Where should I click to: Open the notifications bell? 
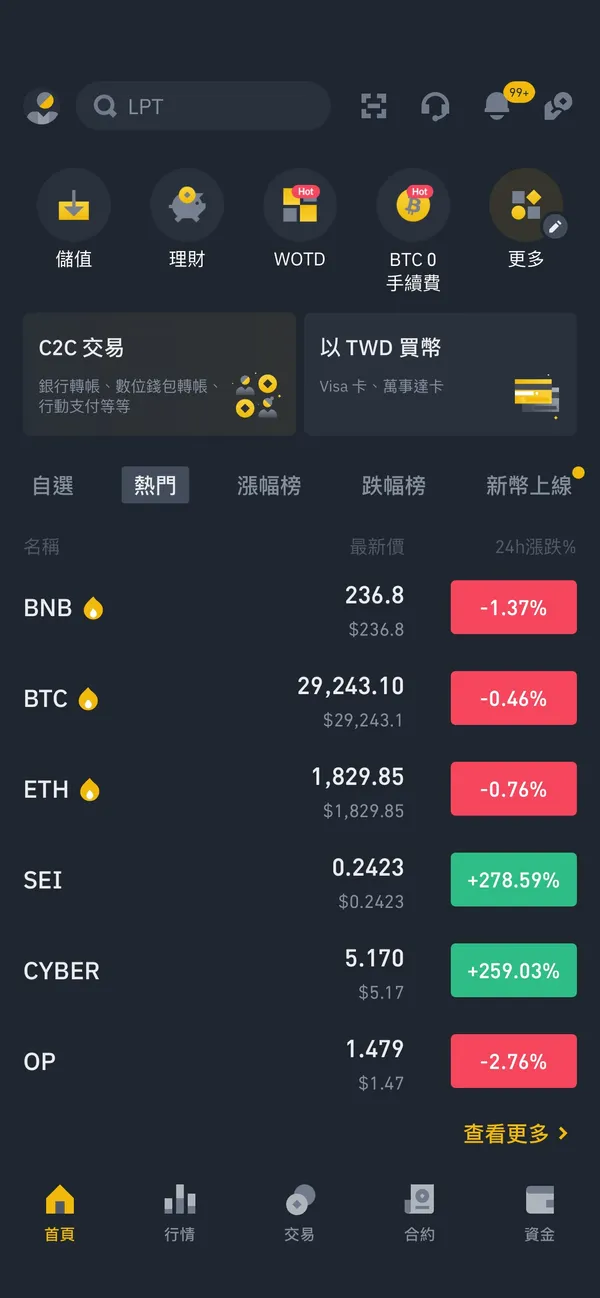coord(497,106)
